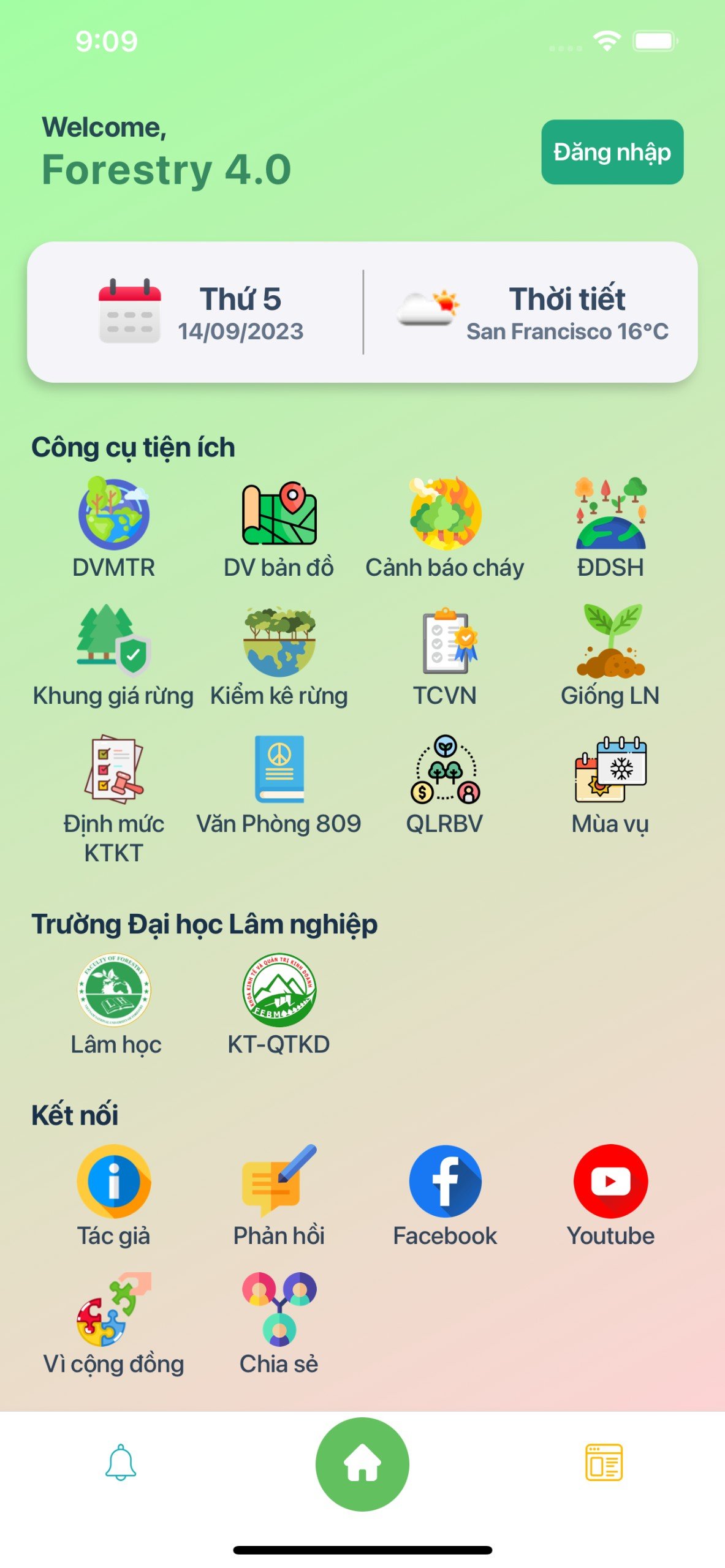Switch to the news tab
Viewport: 725px width, 1568px height.
point(604,1463)
